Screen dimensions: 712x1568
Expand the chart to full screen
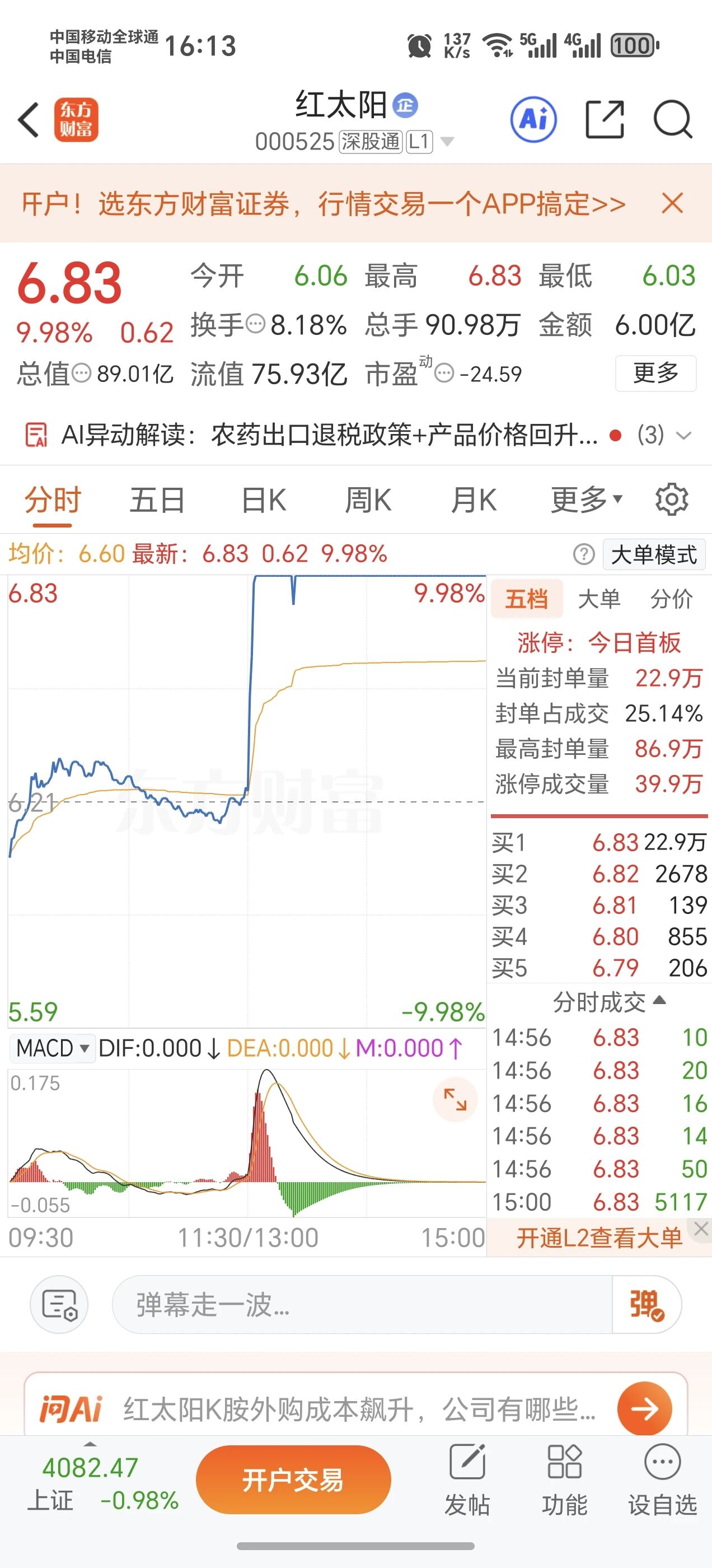point(455,1099)
